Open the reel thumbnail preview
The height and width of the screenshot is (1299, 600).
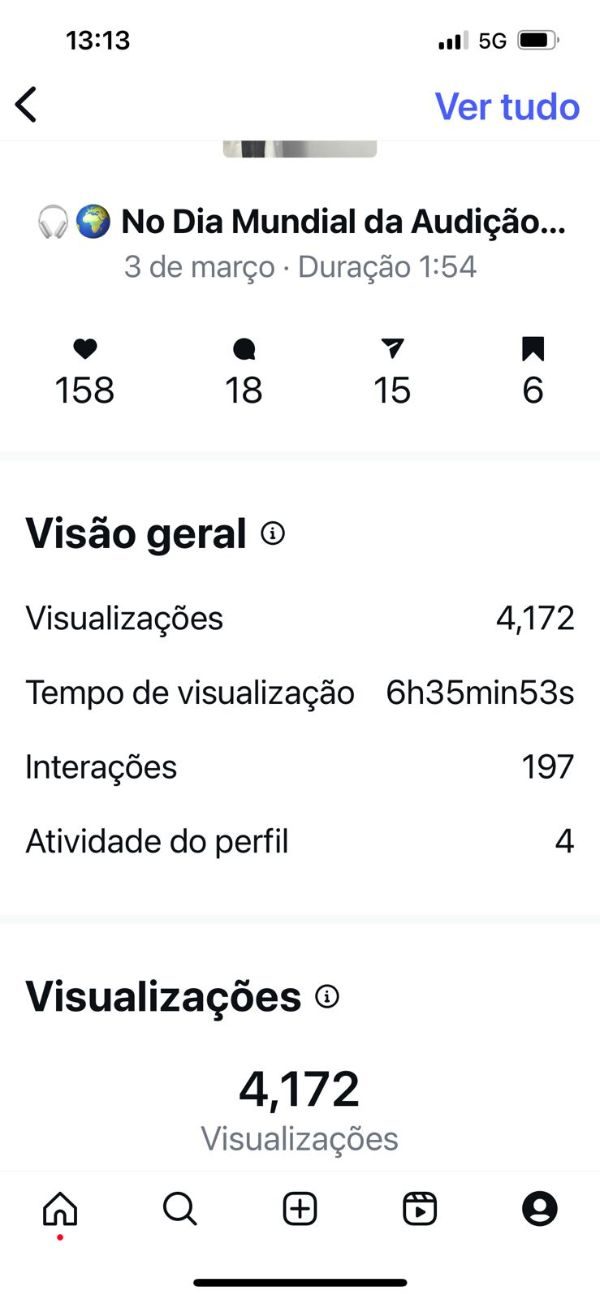click(300, 149)
